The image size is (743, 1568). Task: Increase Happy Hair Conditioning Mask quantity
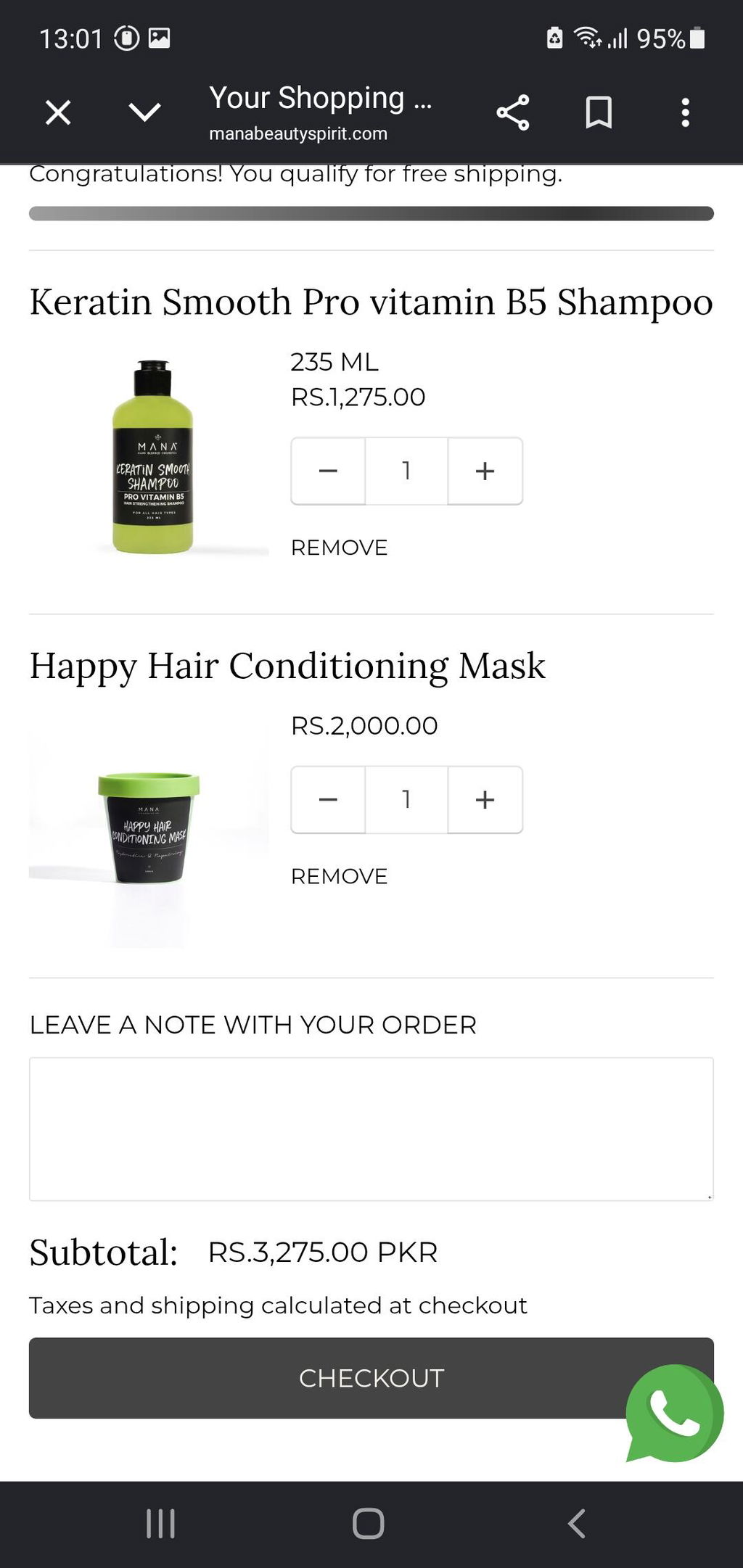click(x=485, y=799)
